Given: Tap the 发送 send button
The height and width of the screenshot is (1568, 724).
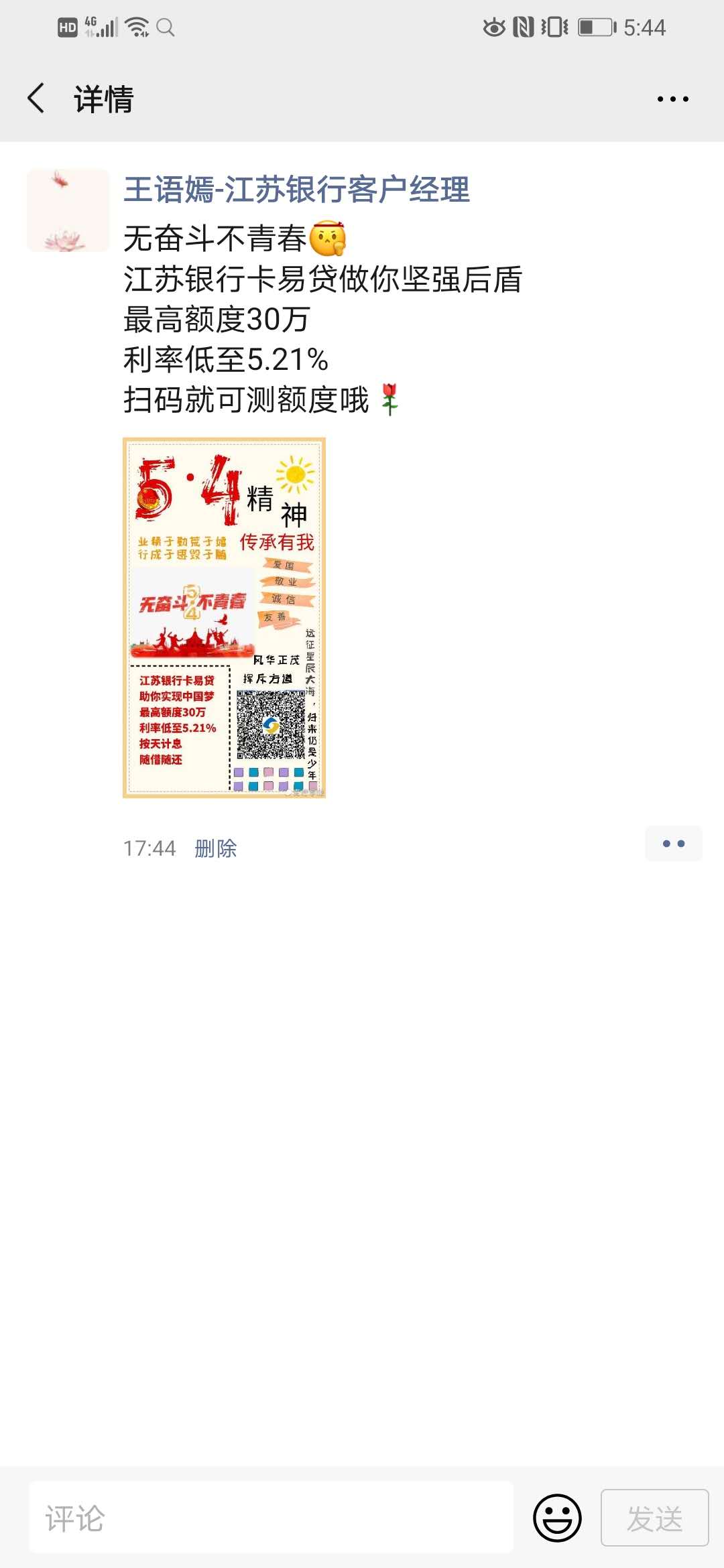Looking at the screenshot, I should (x=654, y=1518).
